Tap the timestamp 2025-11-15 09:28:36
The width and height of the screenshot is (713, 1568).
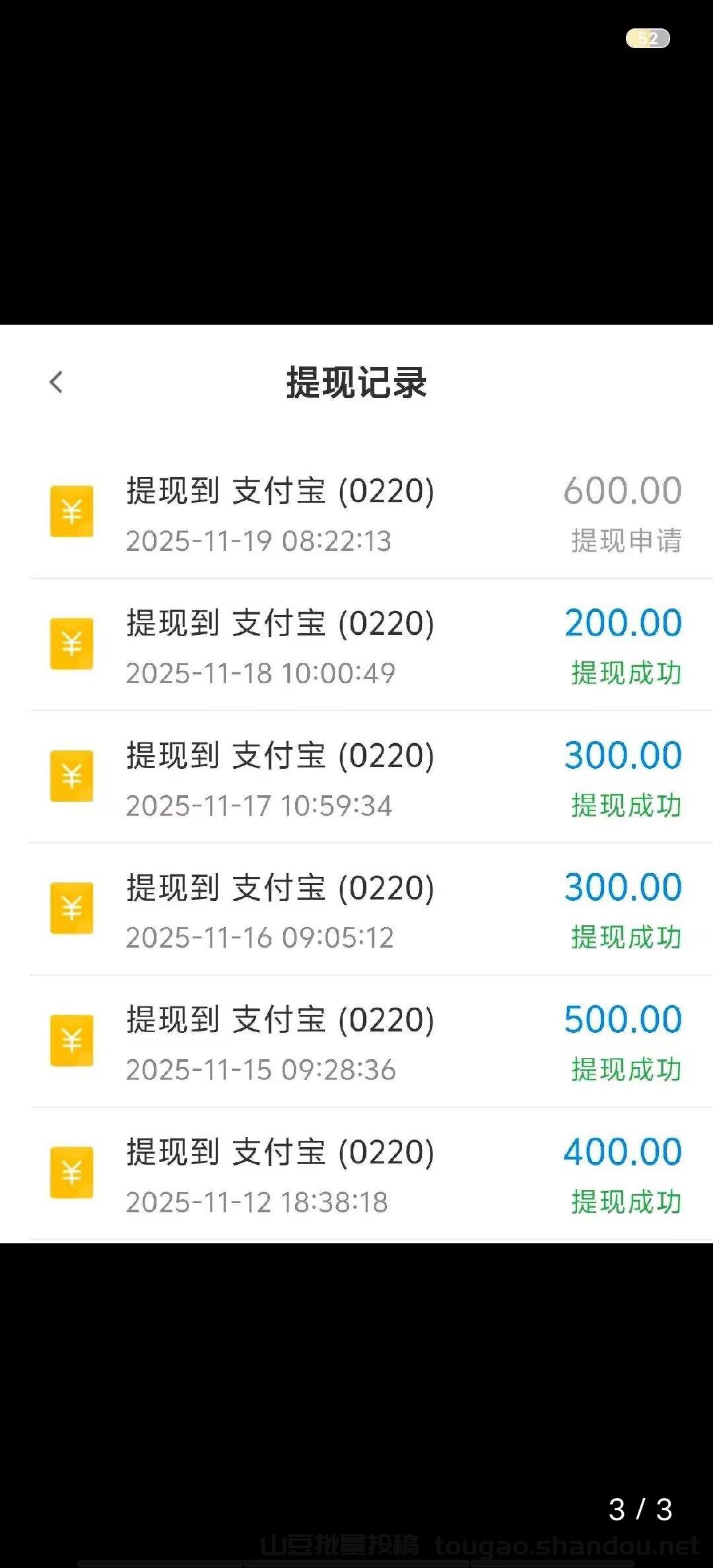(x=259, y=1069)
